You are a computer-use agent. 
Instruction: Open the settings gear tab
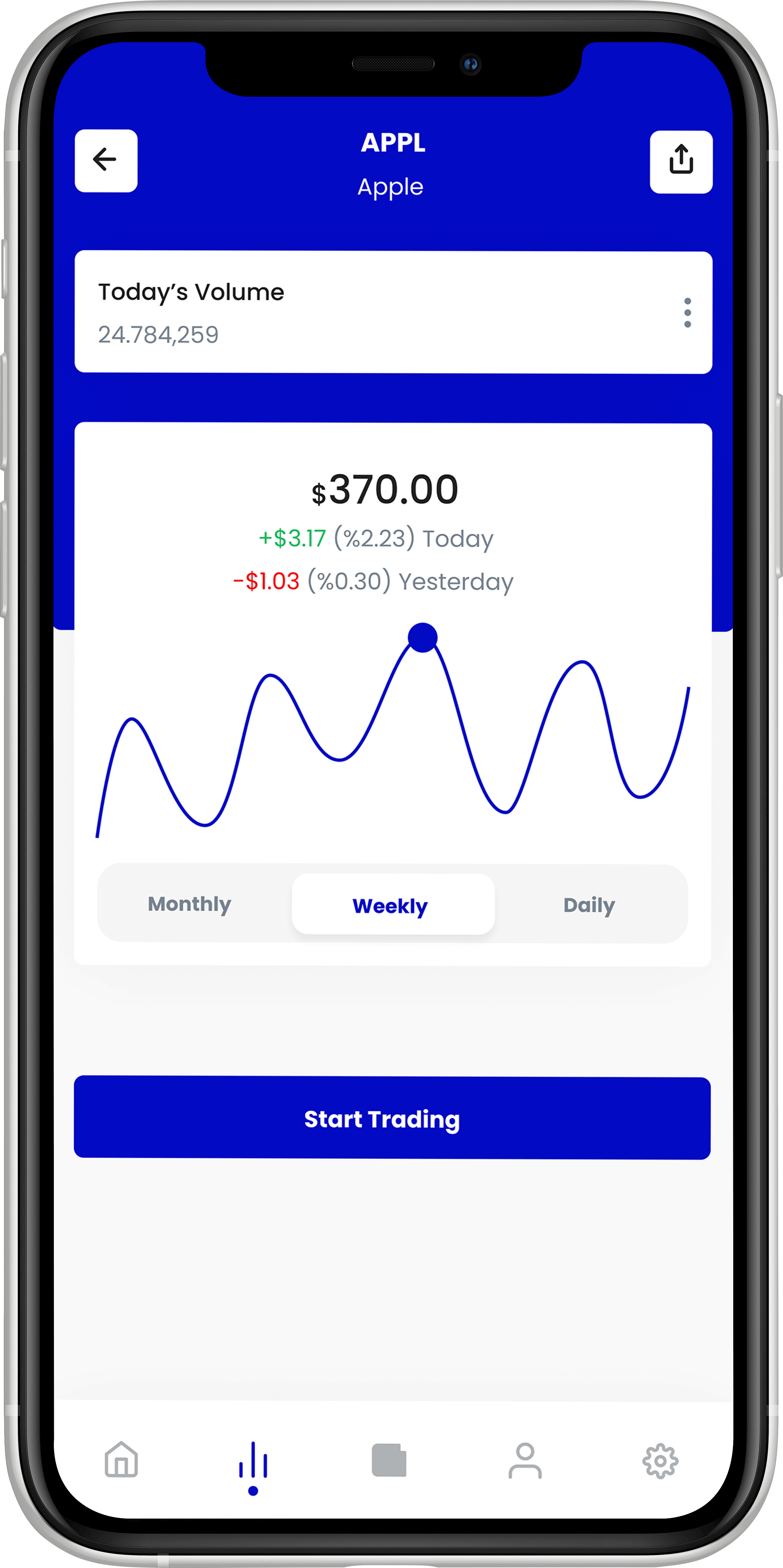click(x=660, y=1461)
